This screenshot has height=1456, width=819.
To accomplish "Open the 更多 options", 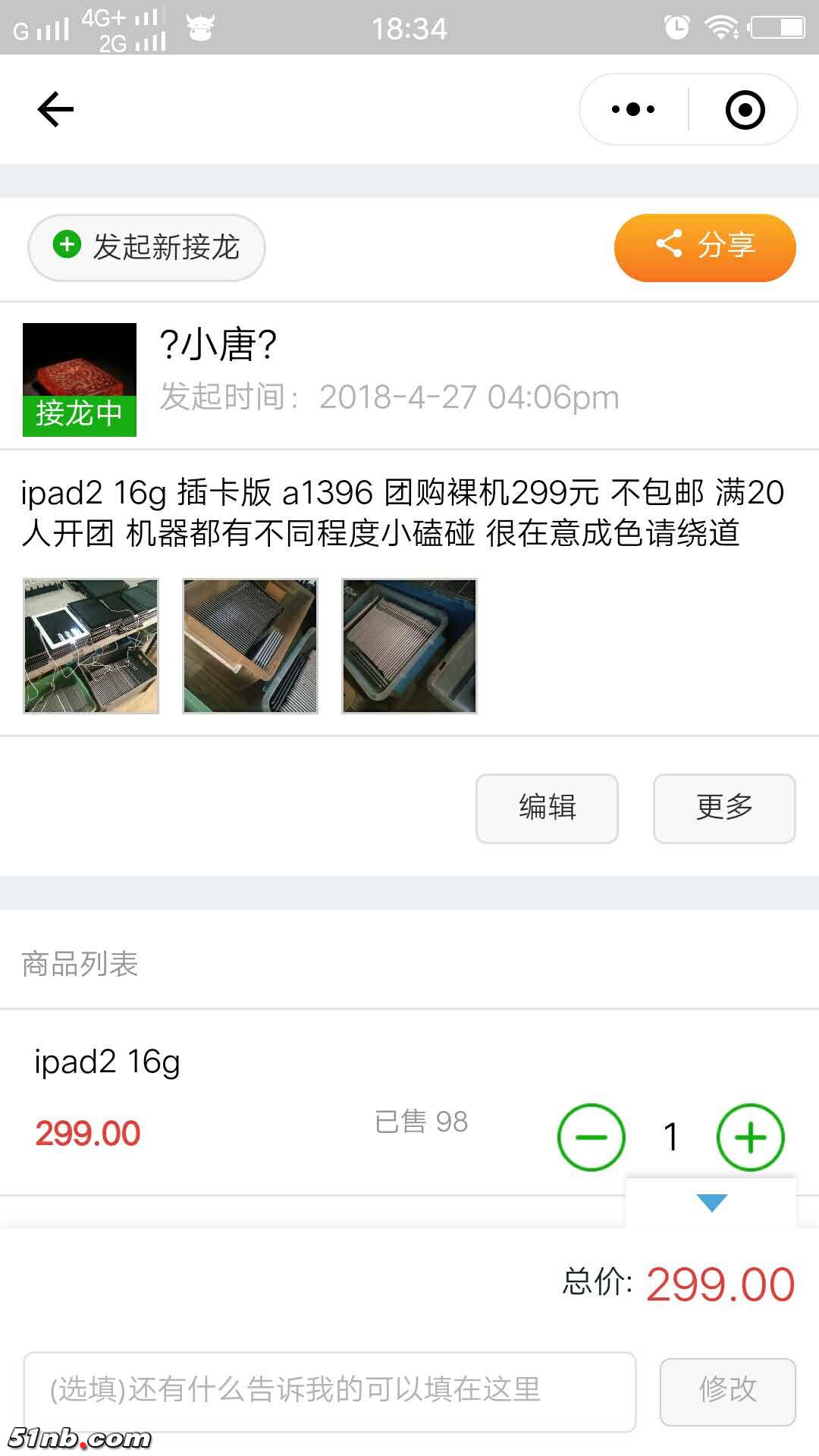I will click(724, 808).
